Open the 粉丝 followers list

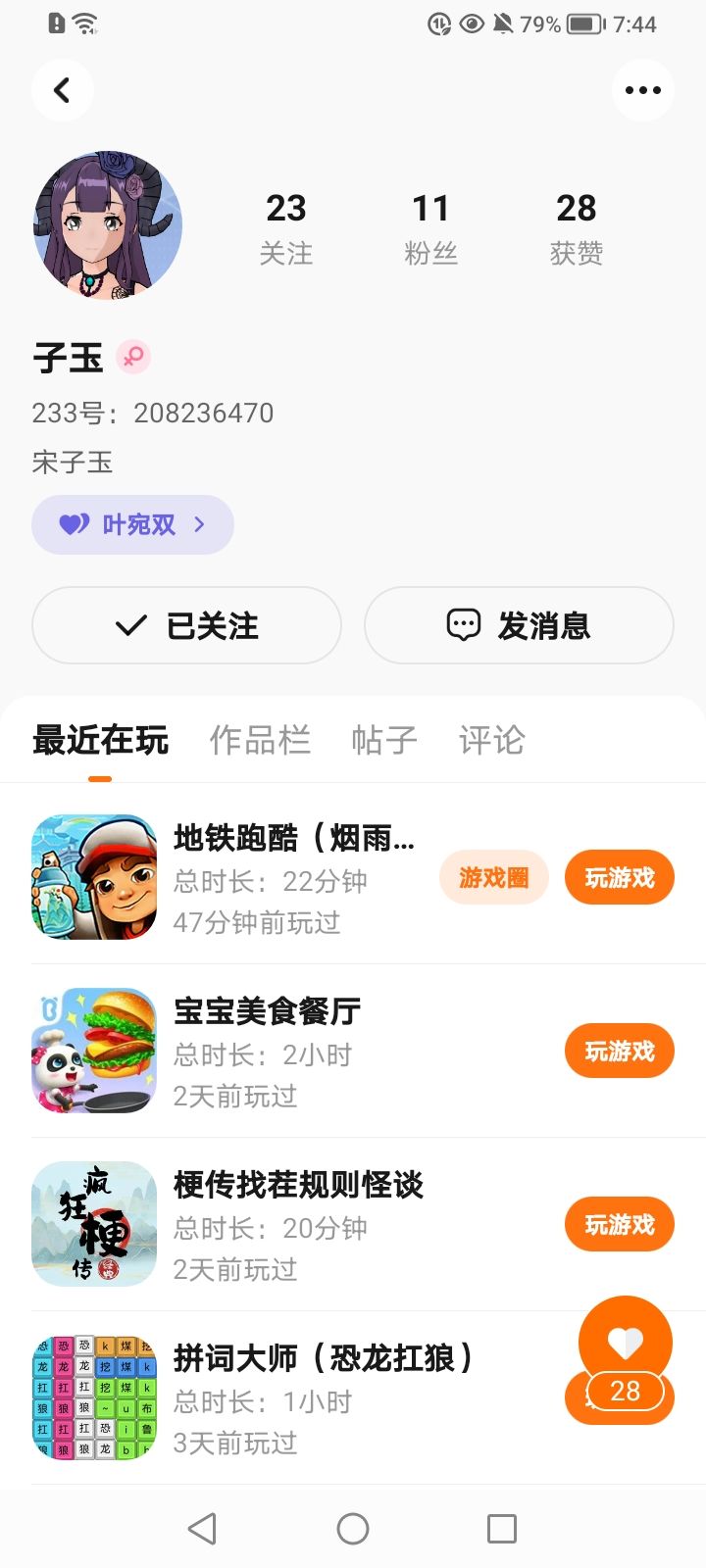click(430, 227)
